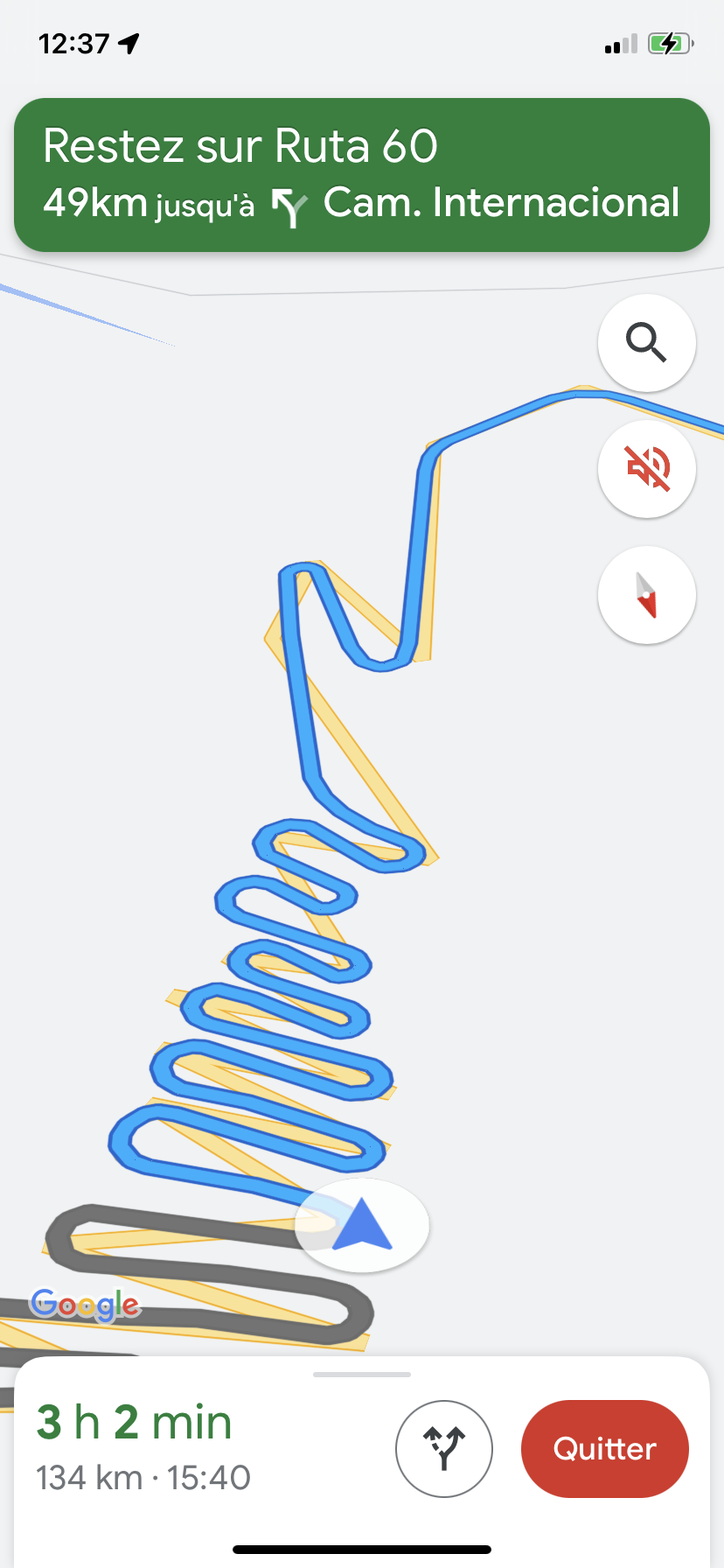Open the Restez sur Ruta 60 direction banner
Viewport: 724px width, 1568px height.
pyautogui.click(x=361, y=175)
